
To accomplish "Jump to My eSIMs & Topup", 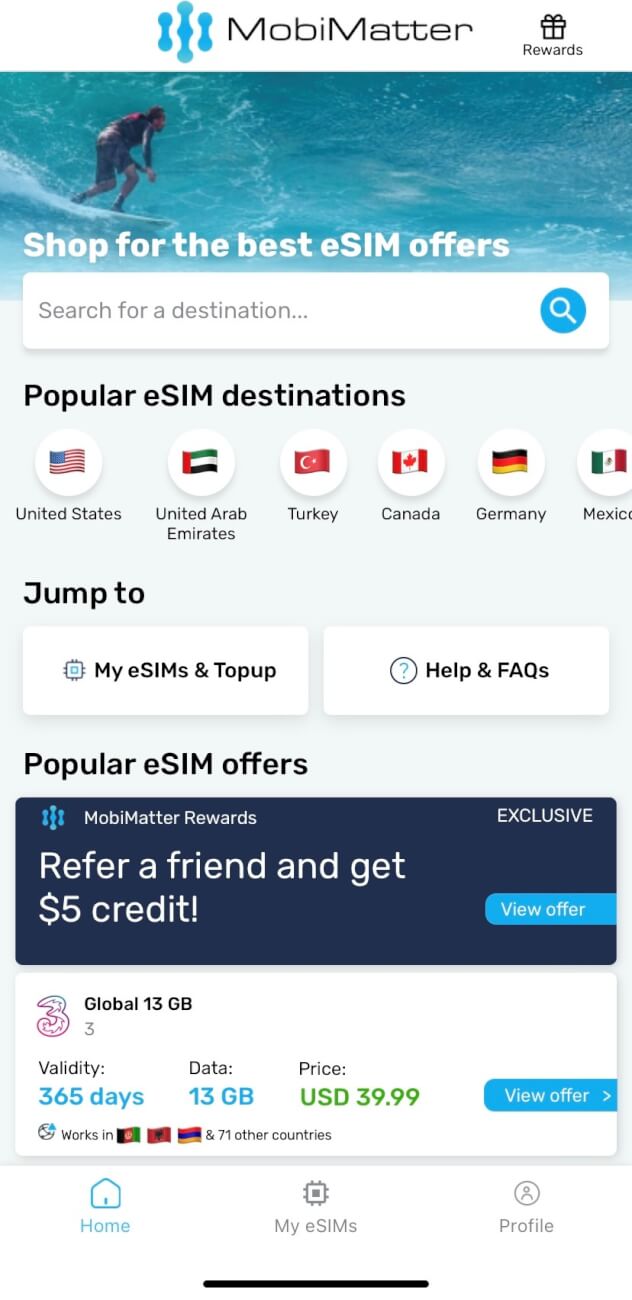I will coord(166,671).
